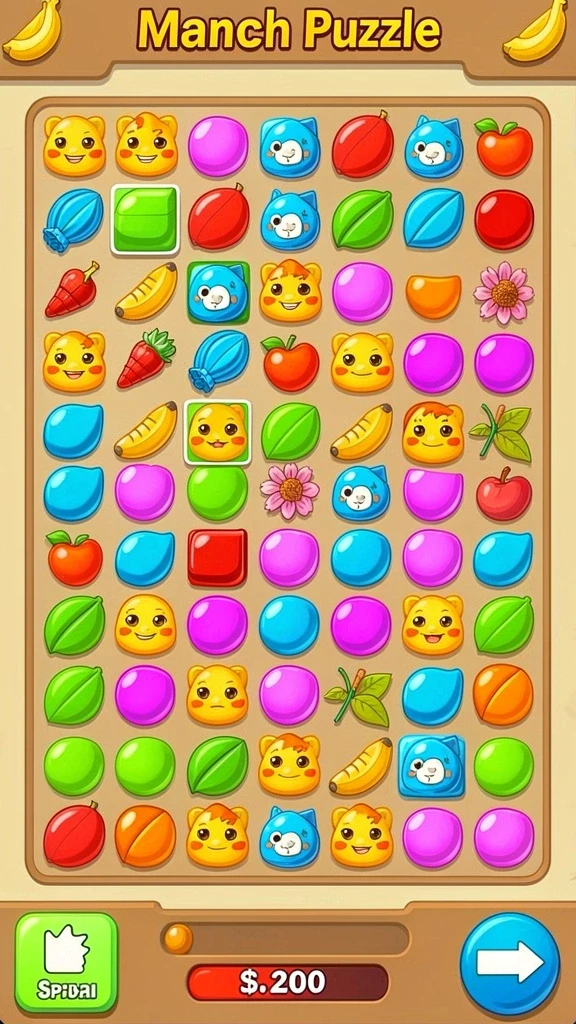
Task: Tap the red chili pepper piece
Action: coord(72,289)
